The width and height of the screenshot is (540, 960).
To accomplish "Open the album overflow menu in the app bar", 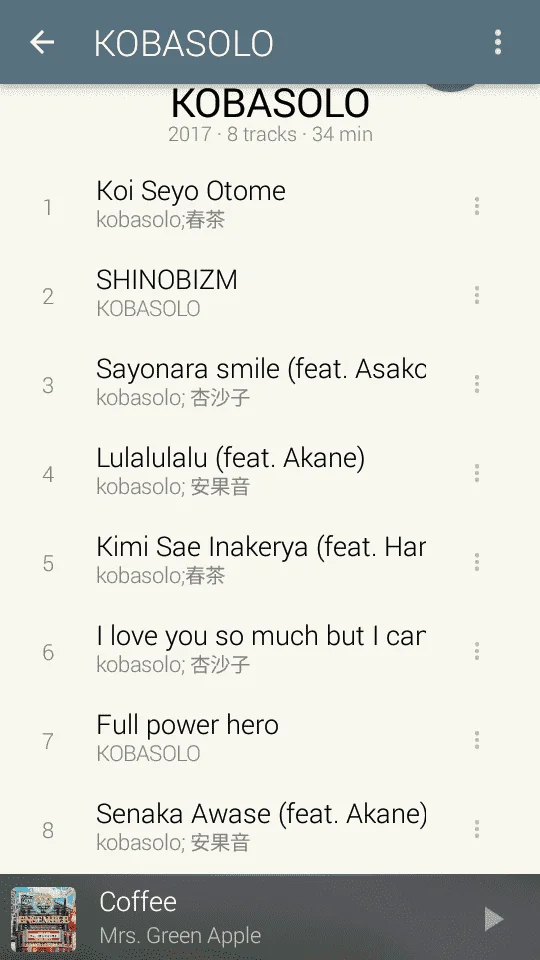I will coord(498,42).
